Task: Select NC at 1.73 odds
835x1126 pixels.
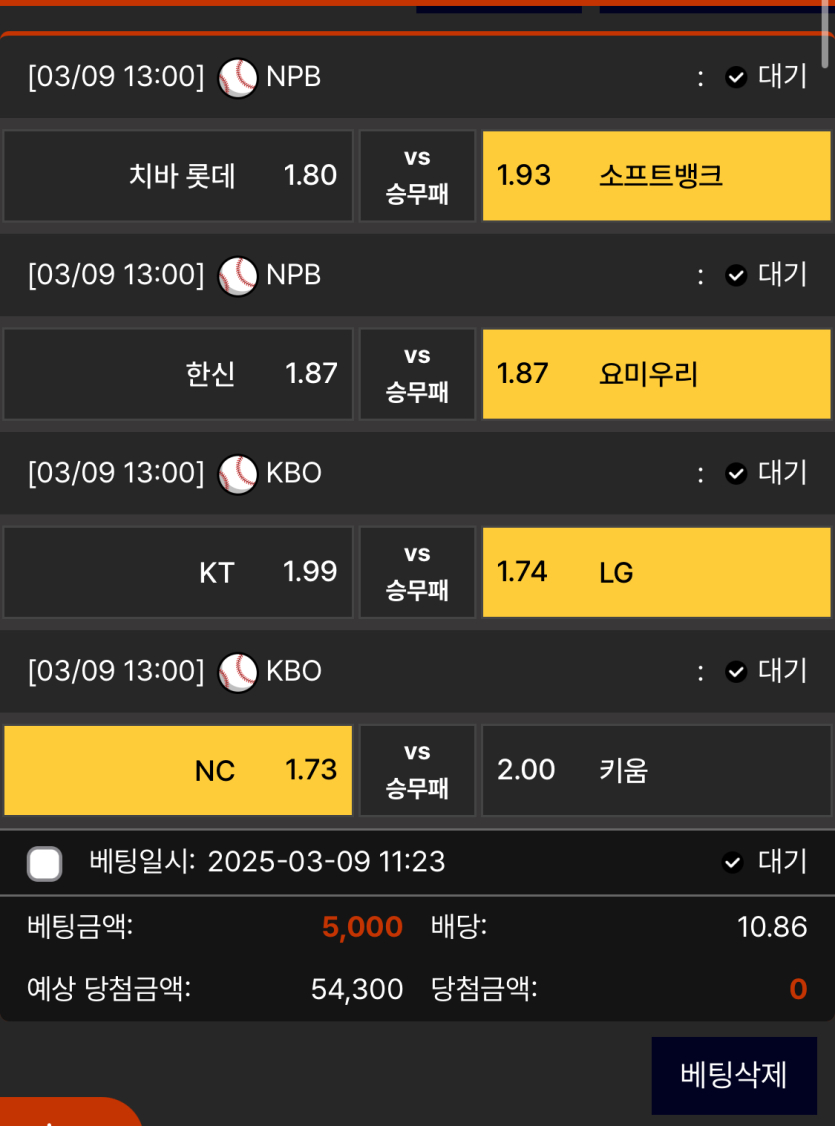Action: click(178, 770)
